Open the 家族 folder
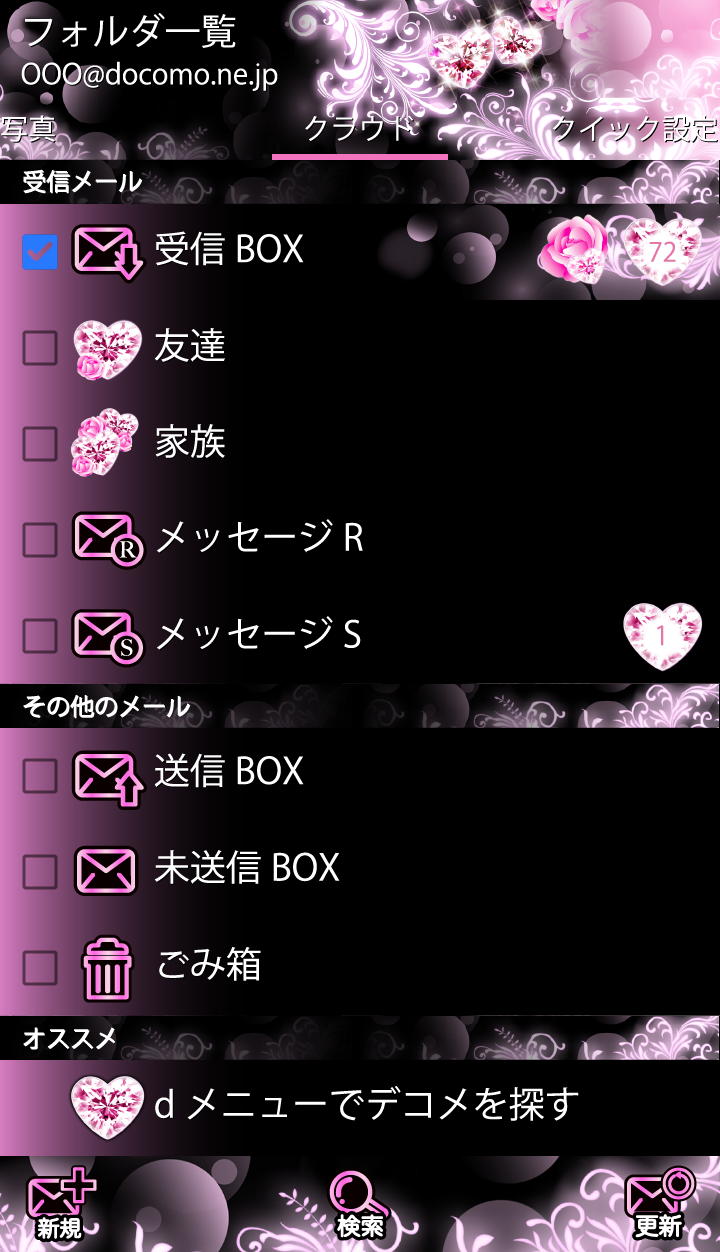 click(x=190, y=443)
